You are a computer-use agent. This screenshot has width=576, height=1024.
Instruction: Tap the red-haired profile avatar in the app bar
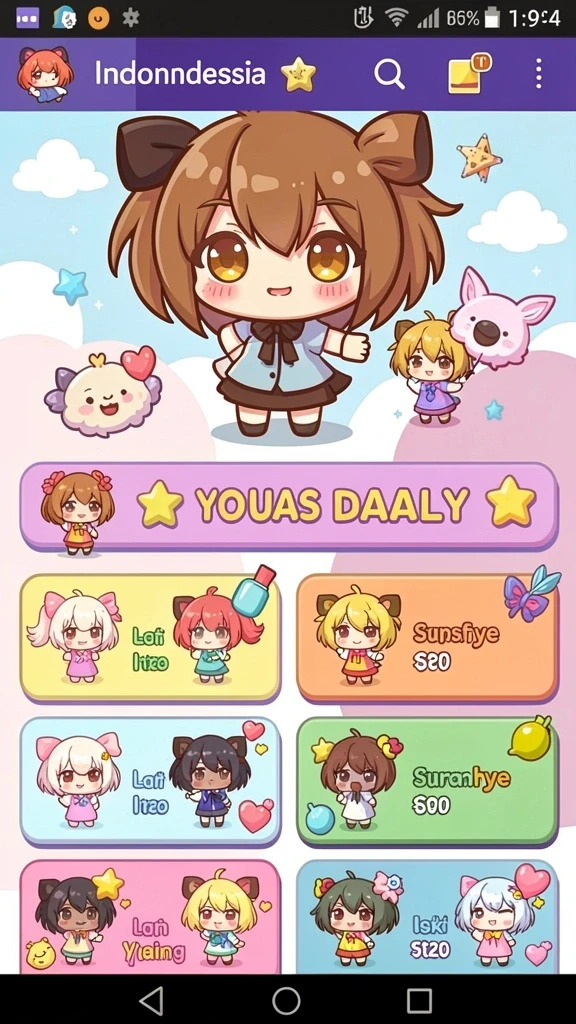point(44,74)
